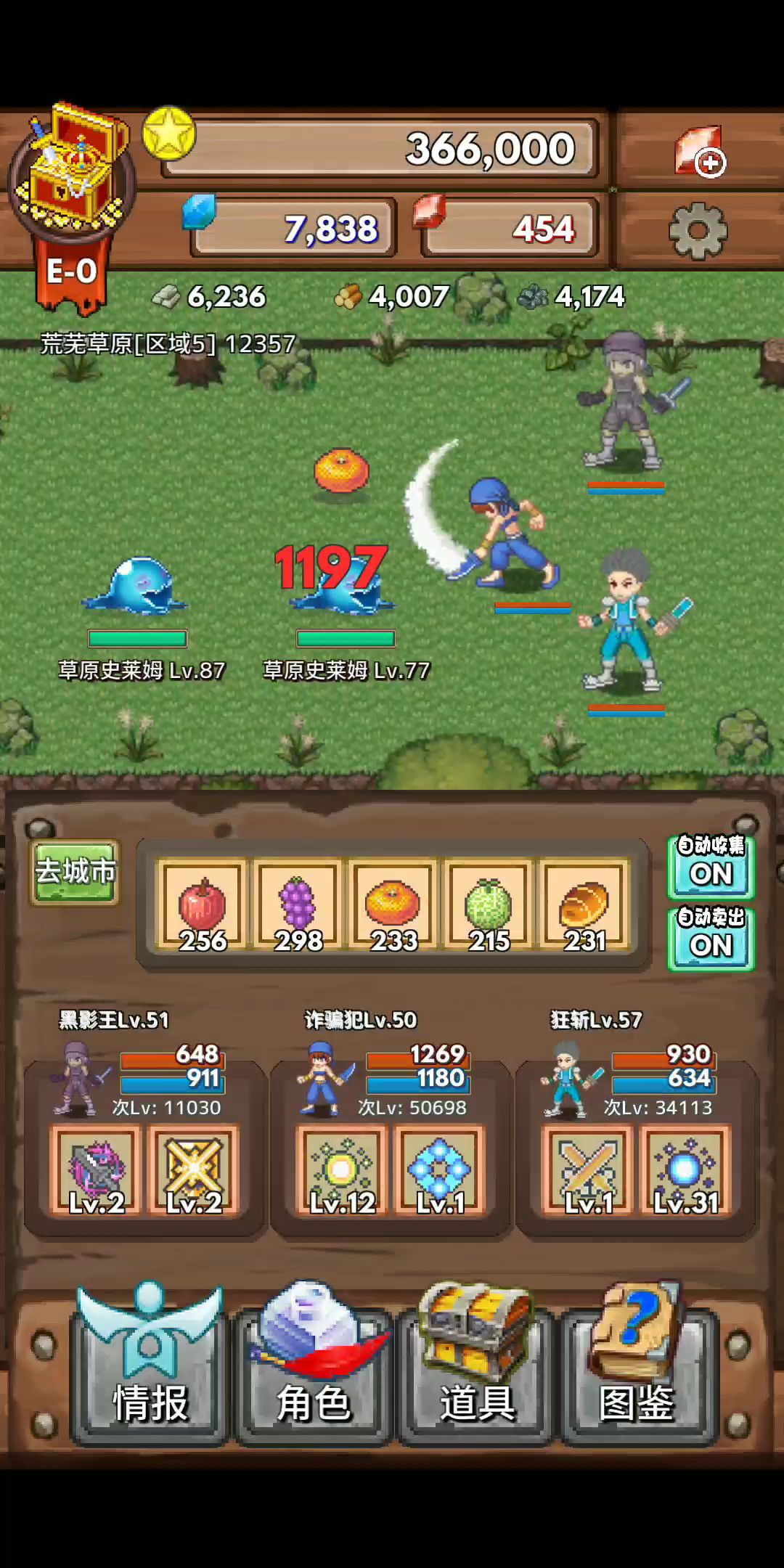784x1568 pixels.
Task: Use the orange item with 233 count
Action: coord(393,906)
